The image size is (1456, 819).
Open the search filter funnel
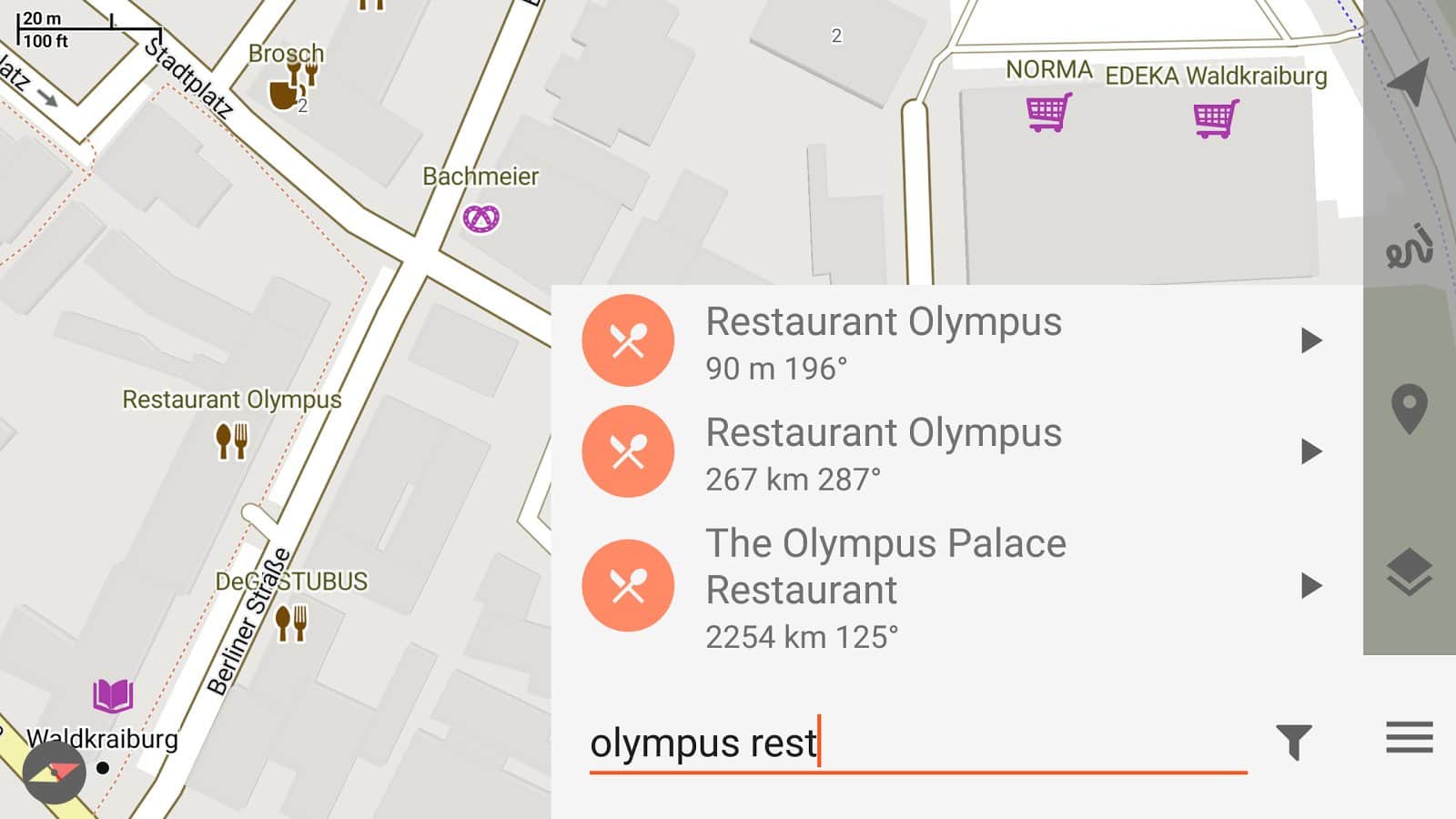pos(1293,742)
